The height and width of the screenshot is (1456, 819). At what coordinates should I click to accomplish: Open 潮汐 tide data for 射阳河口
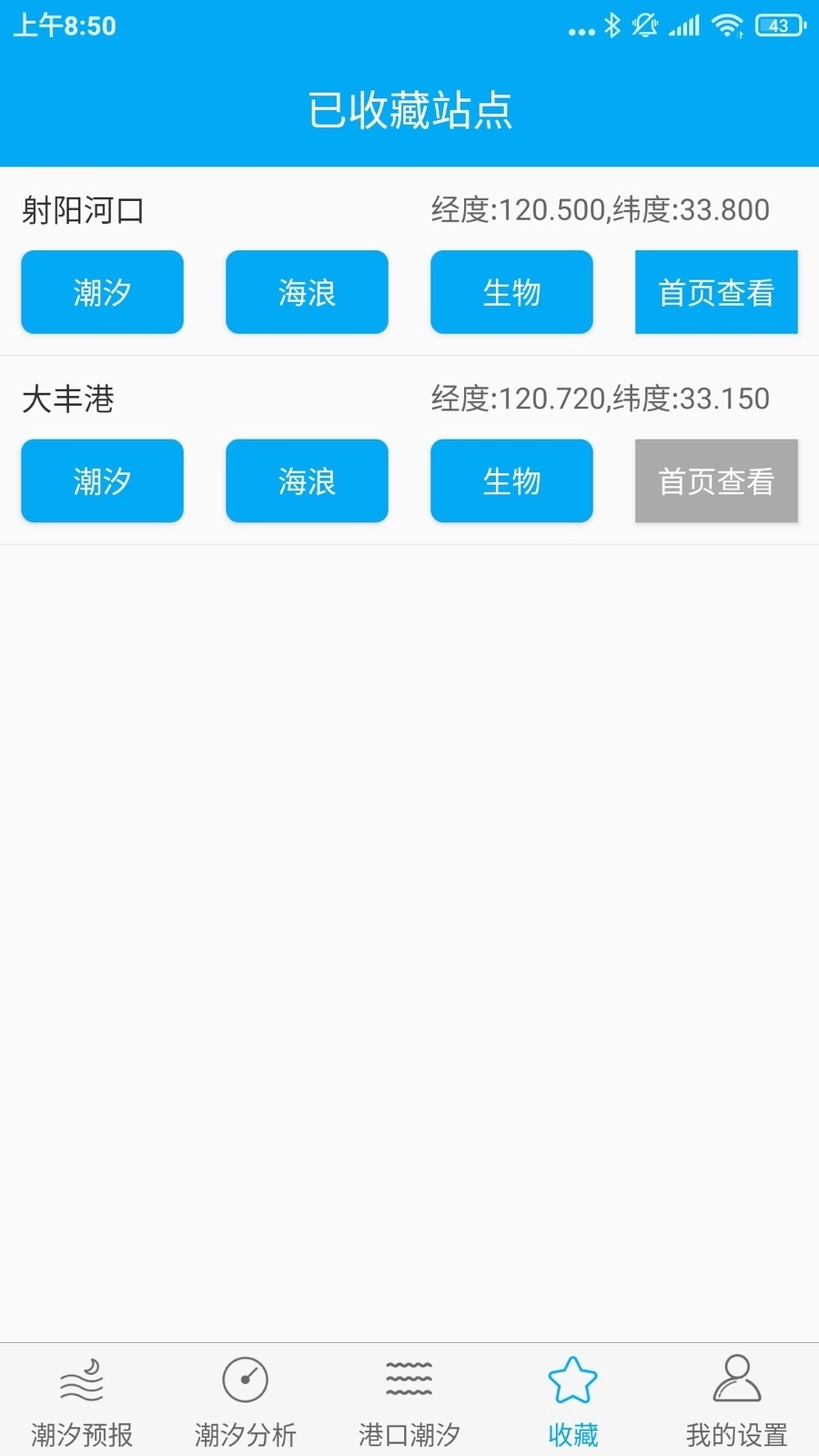pyautogui.click(x=101, y=292)
